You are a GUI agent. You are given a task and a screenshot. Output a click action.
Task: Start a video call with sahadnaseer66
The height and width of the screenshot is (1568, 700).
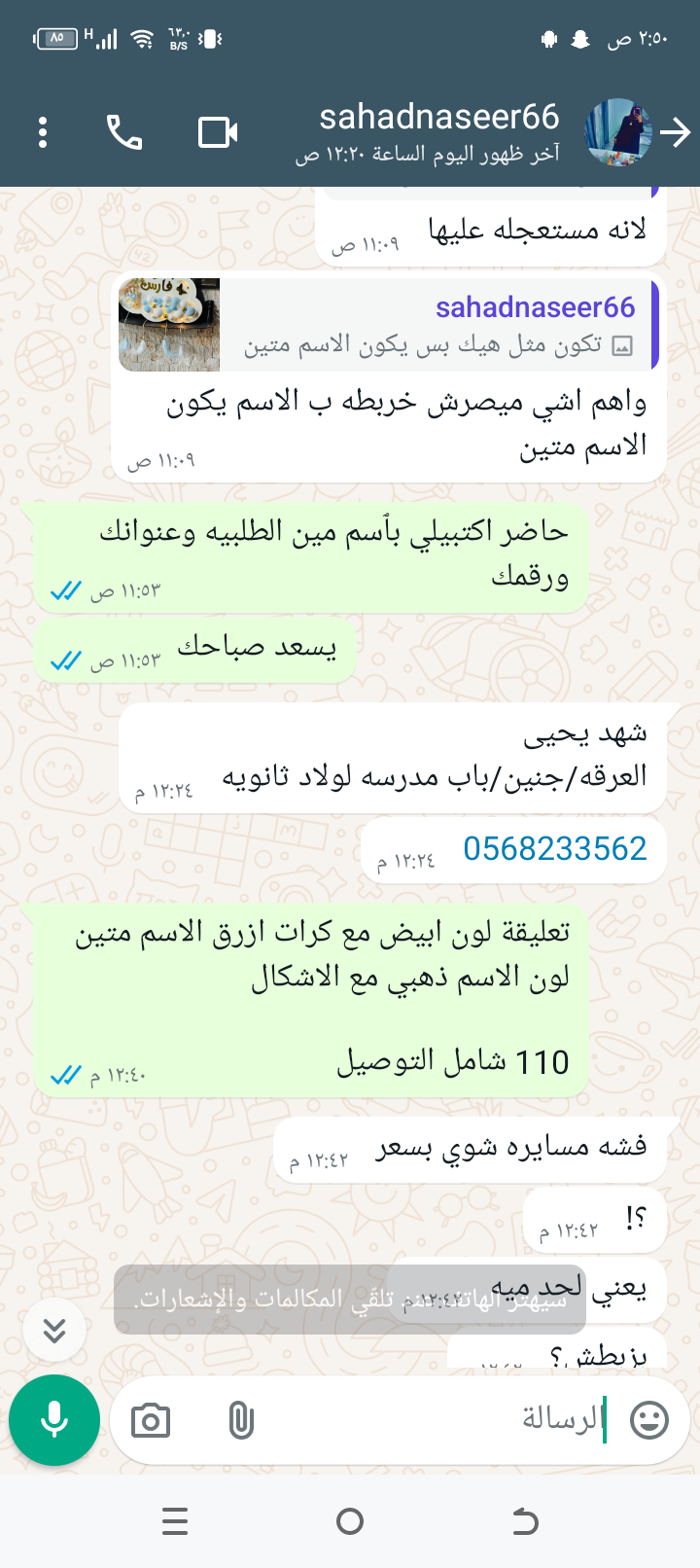(x=218, y=132)
